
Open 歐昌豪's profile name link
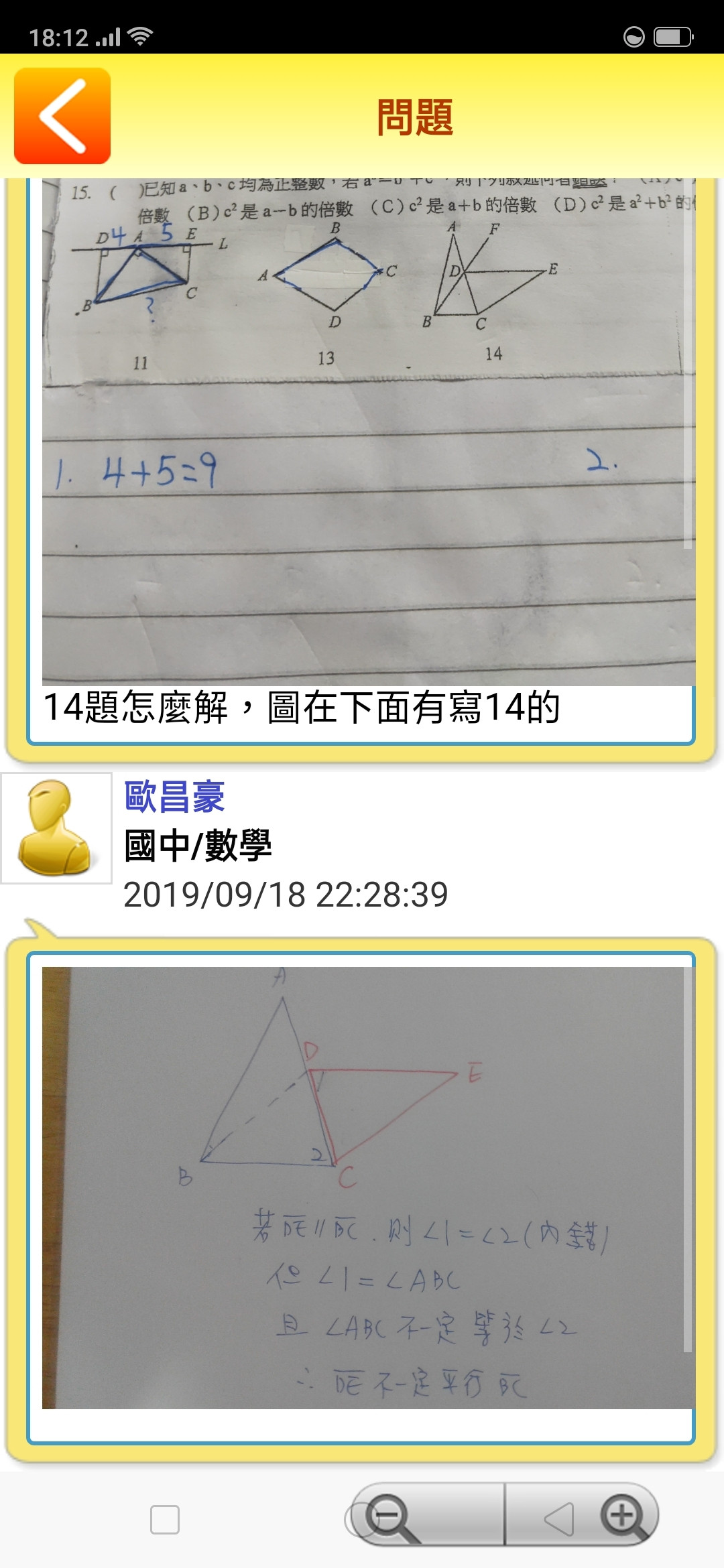[174, 797]
